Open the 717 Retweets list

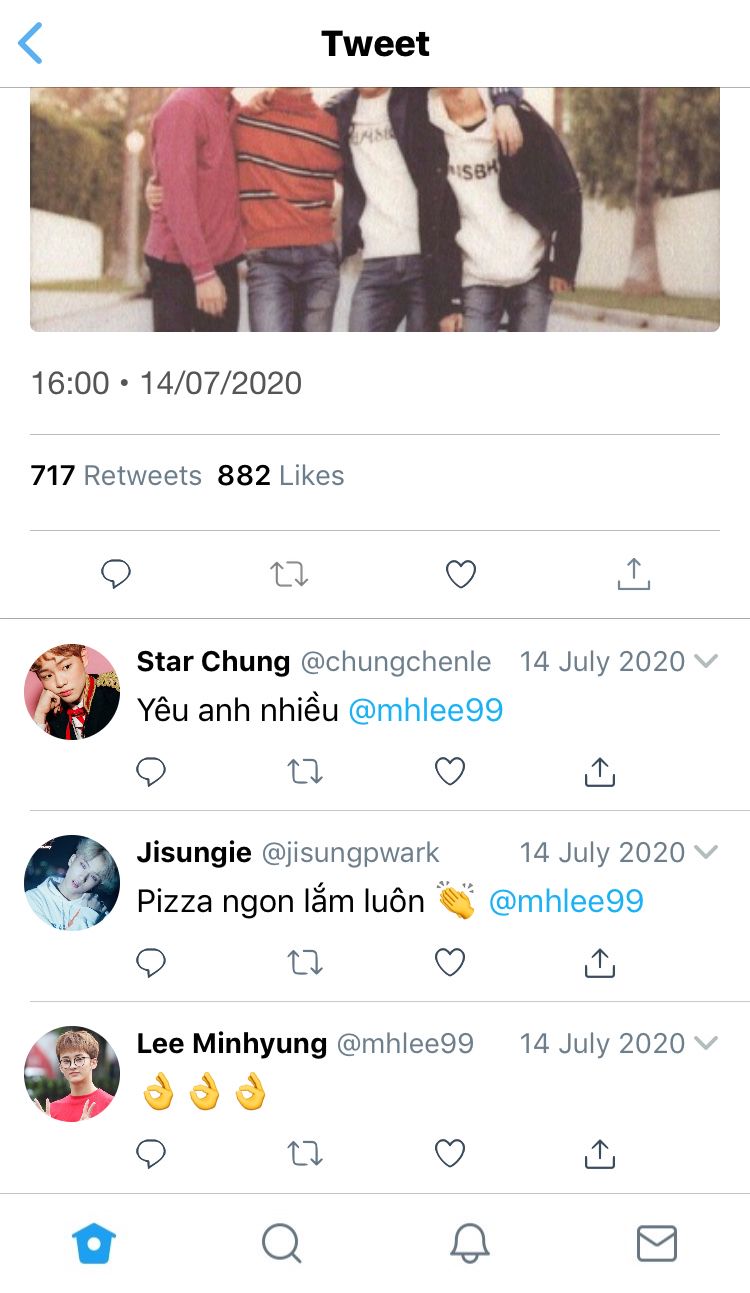pos(116,476)
